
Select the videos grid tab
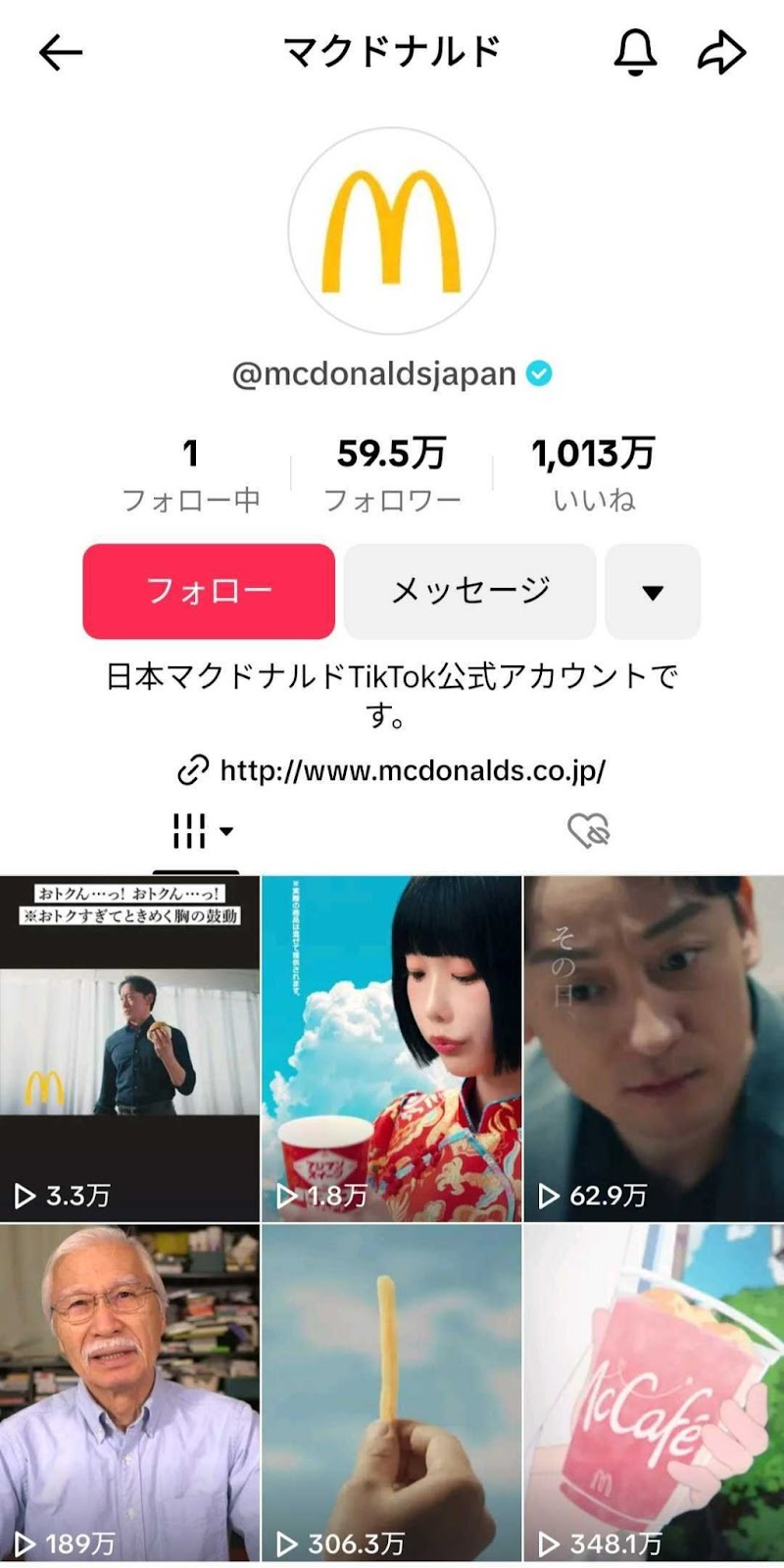pos(196,831)
